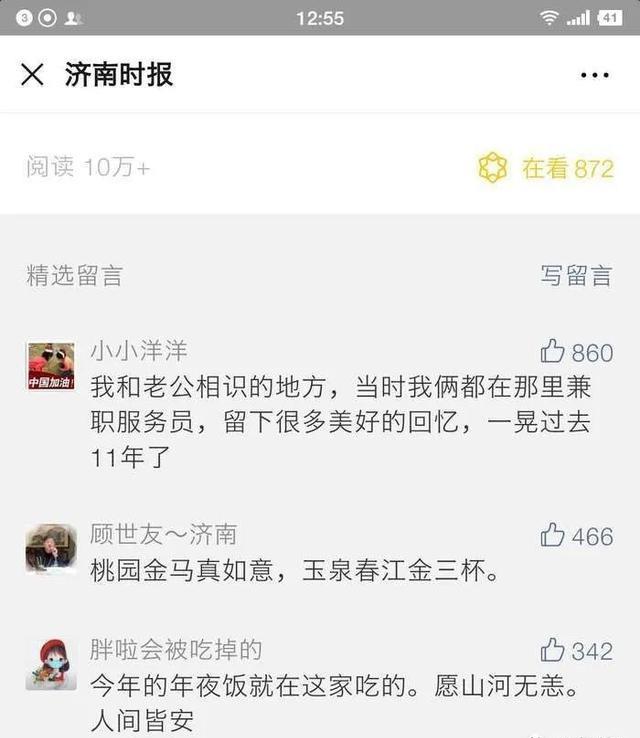Screen dimensions: 640x738
Task: Open the three-dot overflow menu
Action: [594, 75]
